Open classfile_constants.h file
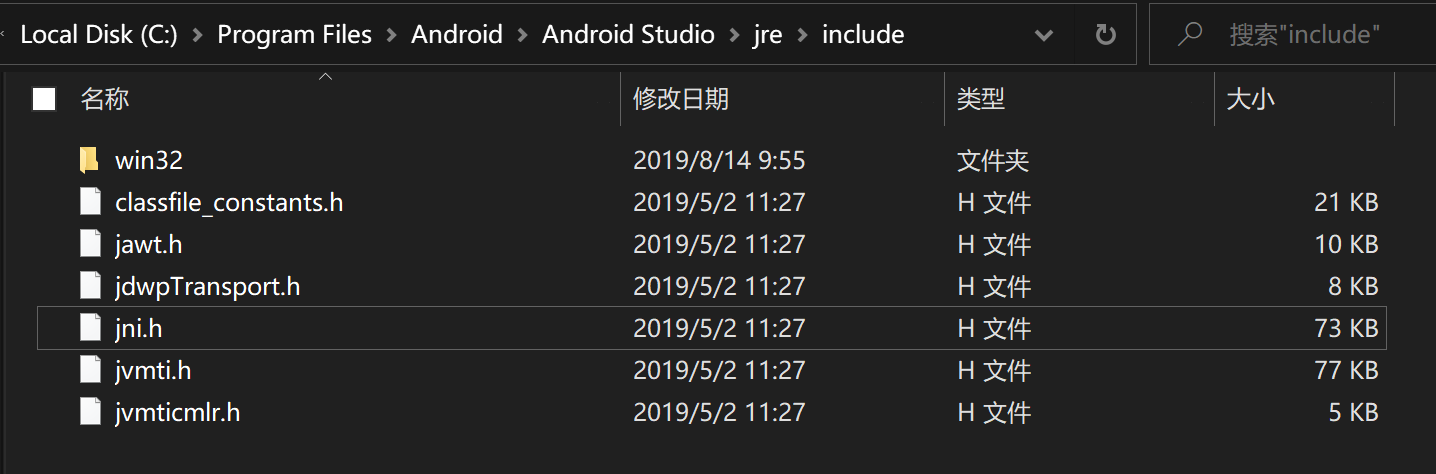The height and width of the screenshot is (474, 1436). 228,202
